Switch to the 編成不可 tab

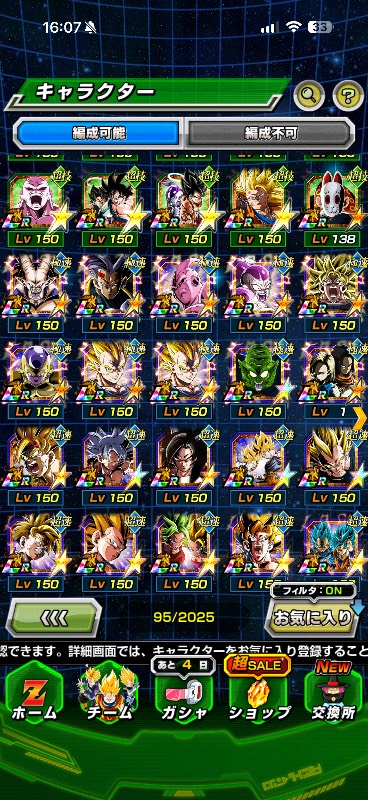(269, 133)
